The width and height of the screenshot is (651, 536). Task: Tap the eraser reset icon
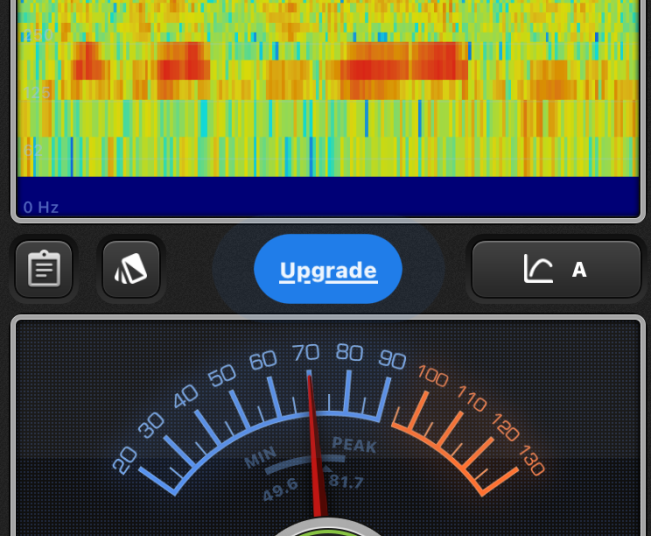point(131,269)
